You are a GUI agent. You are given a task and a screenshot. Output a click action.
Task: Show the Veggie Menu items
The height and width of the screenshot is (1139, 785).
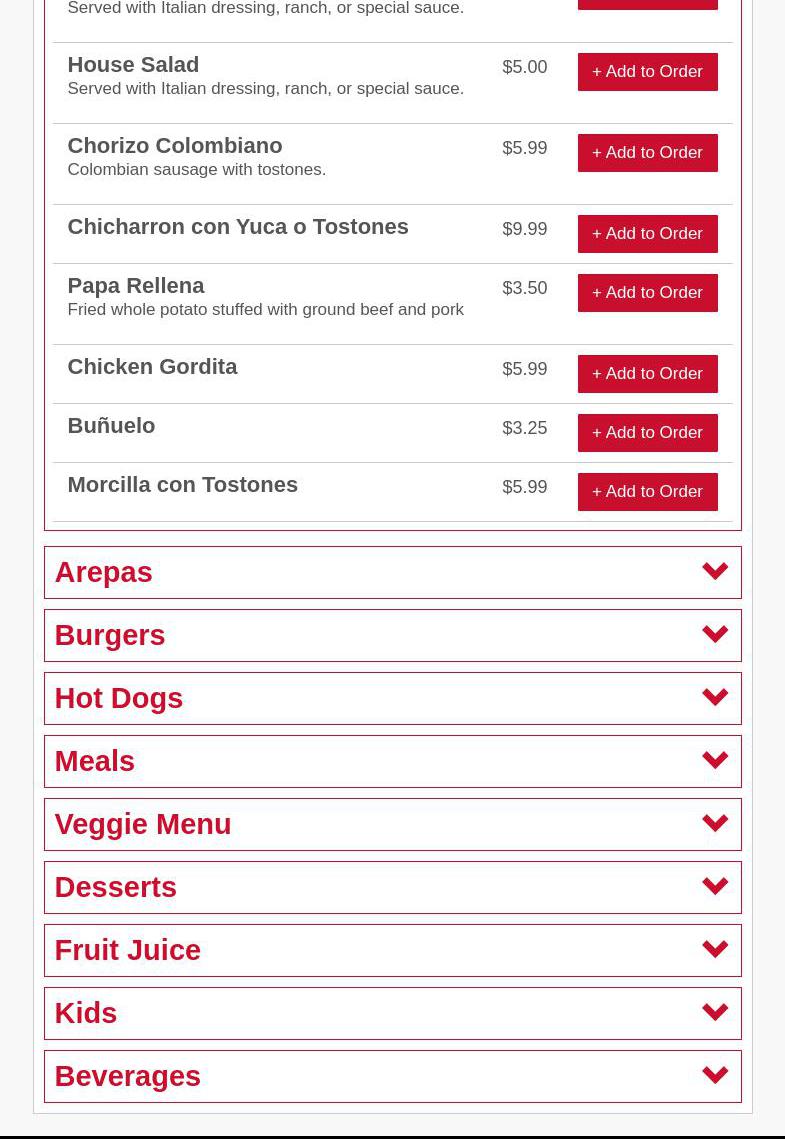click(x=392, y=824)
